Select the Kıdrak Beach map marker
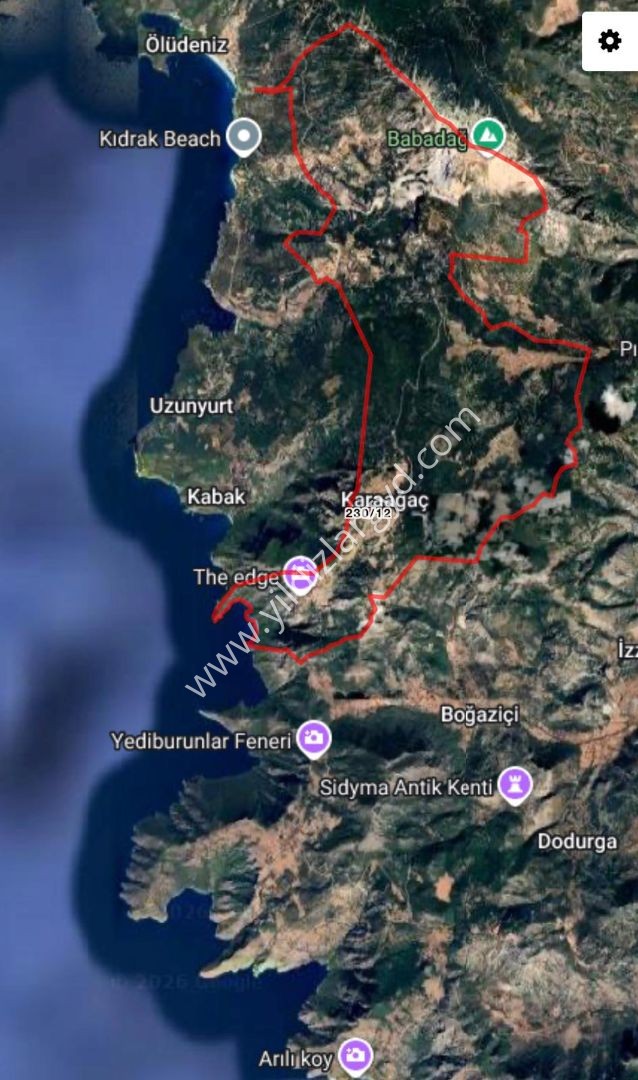This screenshot has height=1080, width=638. click(243, 137)
